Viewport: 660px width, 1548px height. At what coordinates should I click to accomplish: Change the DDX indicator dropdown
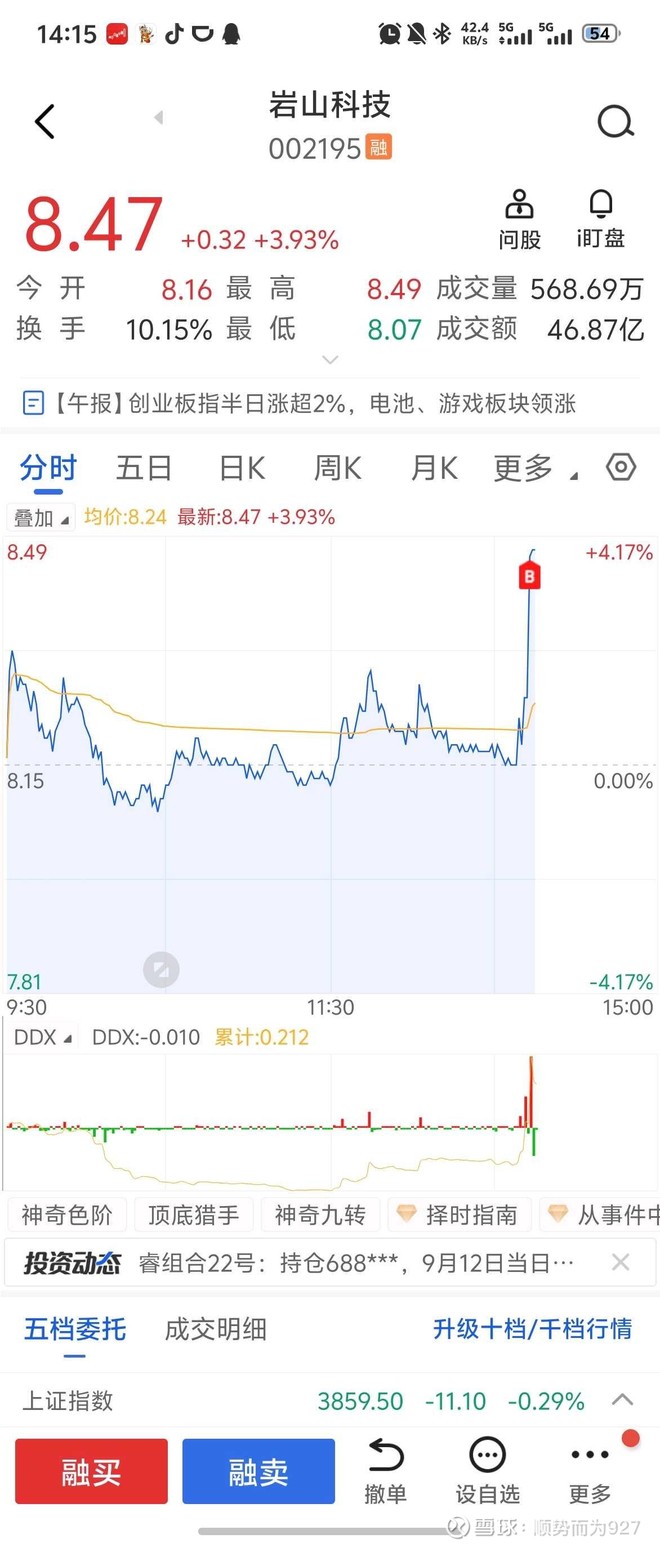pyautogui.click(x=43, y=1037)
